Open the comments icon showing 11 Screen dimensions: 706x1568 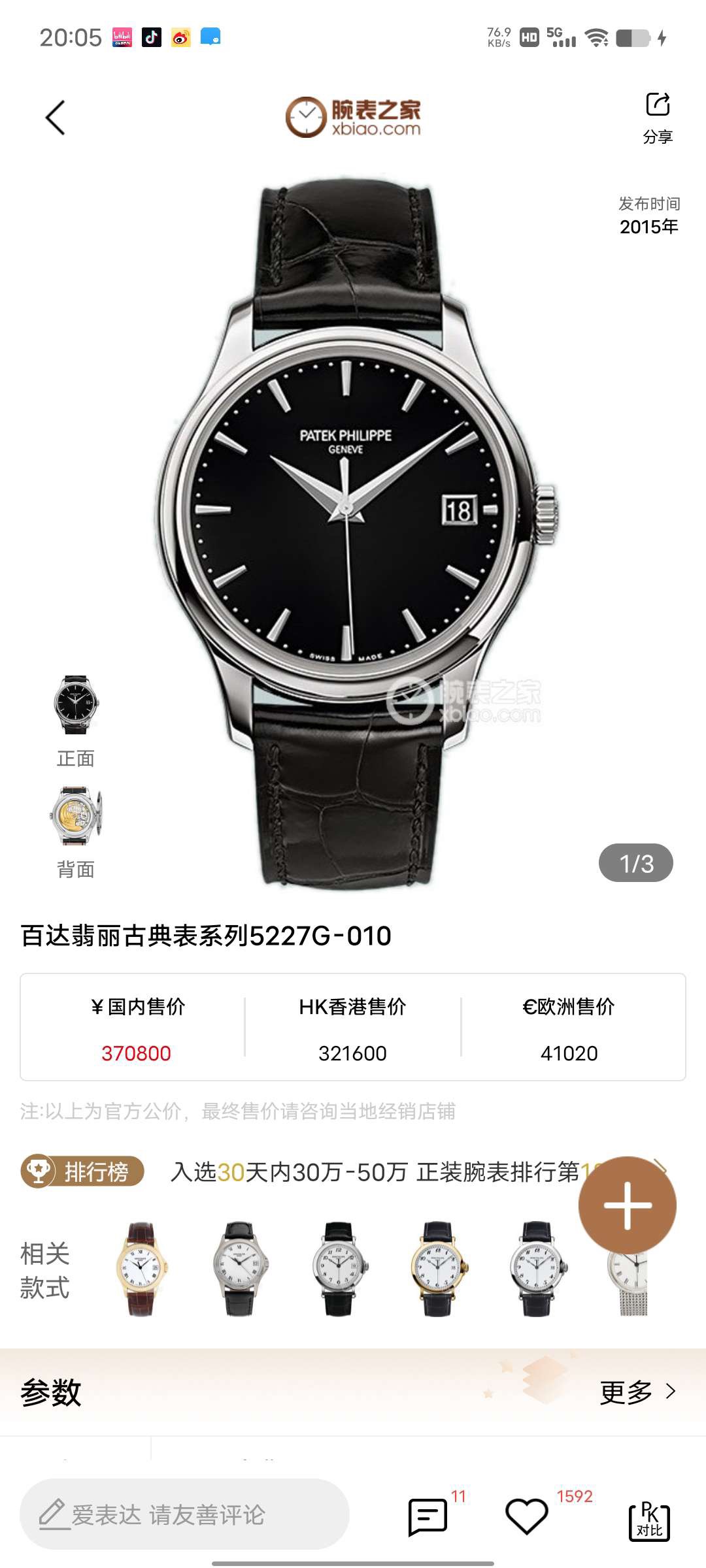pyautogui.click(x=428, y=1516)
